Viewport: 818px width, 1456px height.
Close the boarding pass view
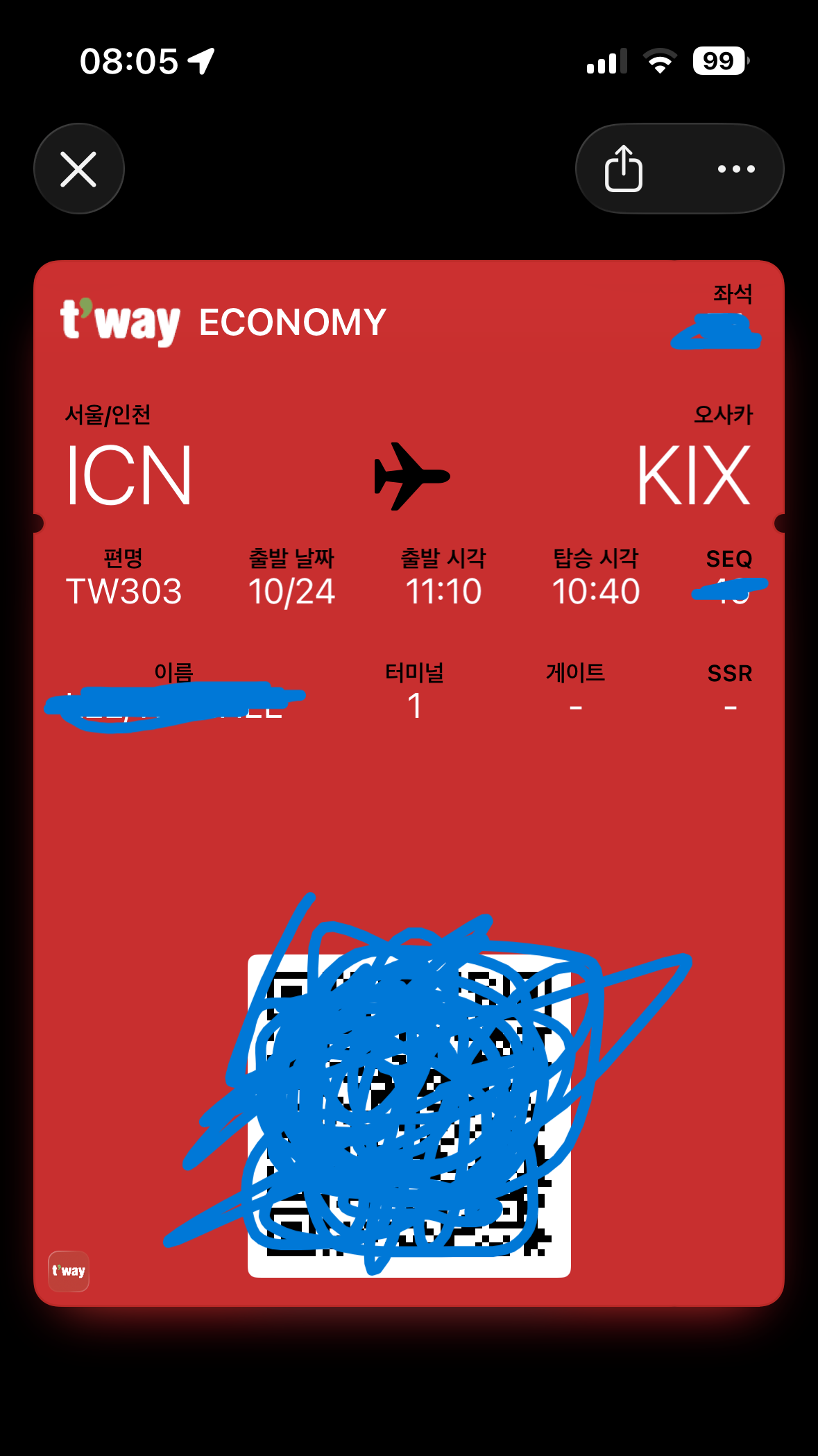point(78,169)
